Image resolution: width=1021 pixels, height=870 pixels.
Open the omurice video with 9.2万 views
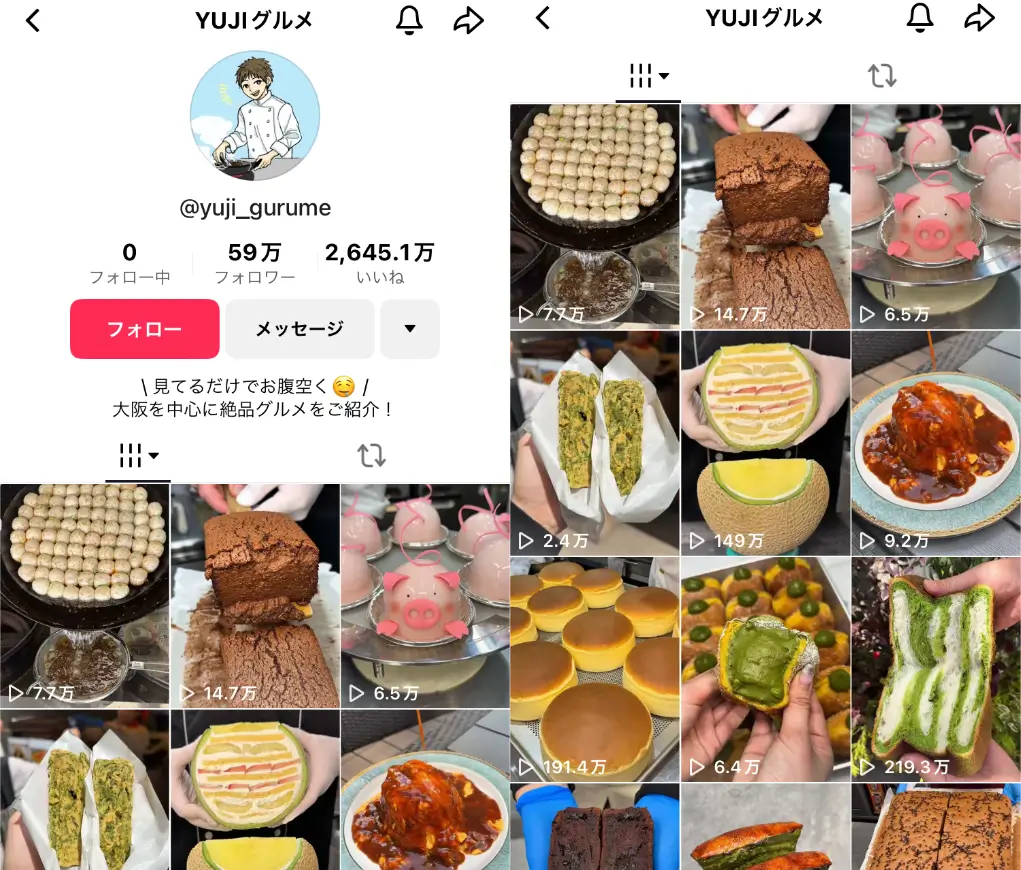pos(936,443)
